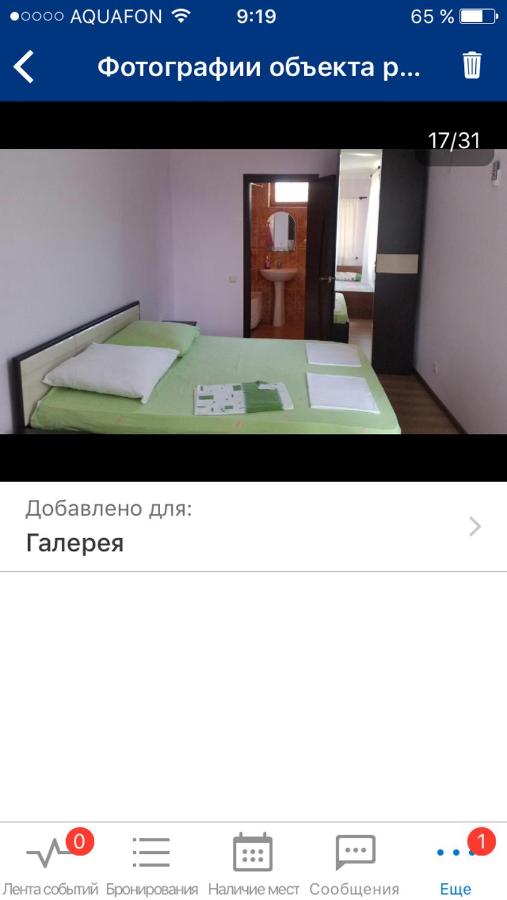Open the Бронирования tab
The width and height of the screenshot is (507, 900).
152,862
